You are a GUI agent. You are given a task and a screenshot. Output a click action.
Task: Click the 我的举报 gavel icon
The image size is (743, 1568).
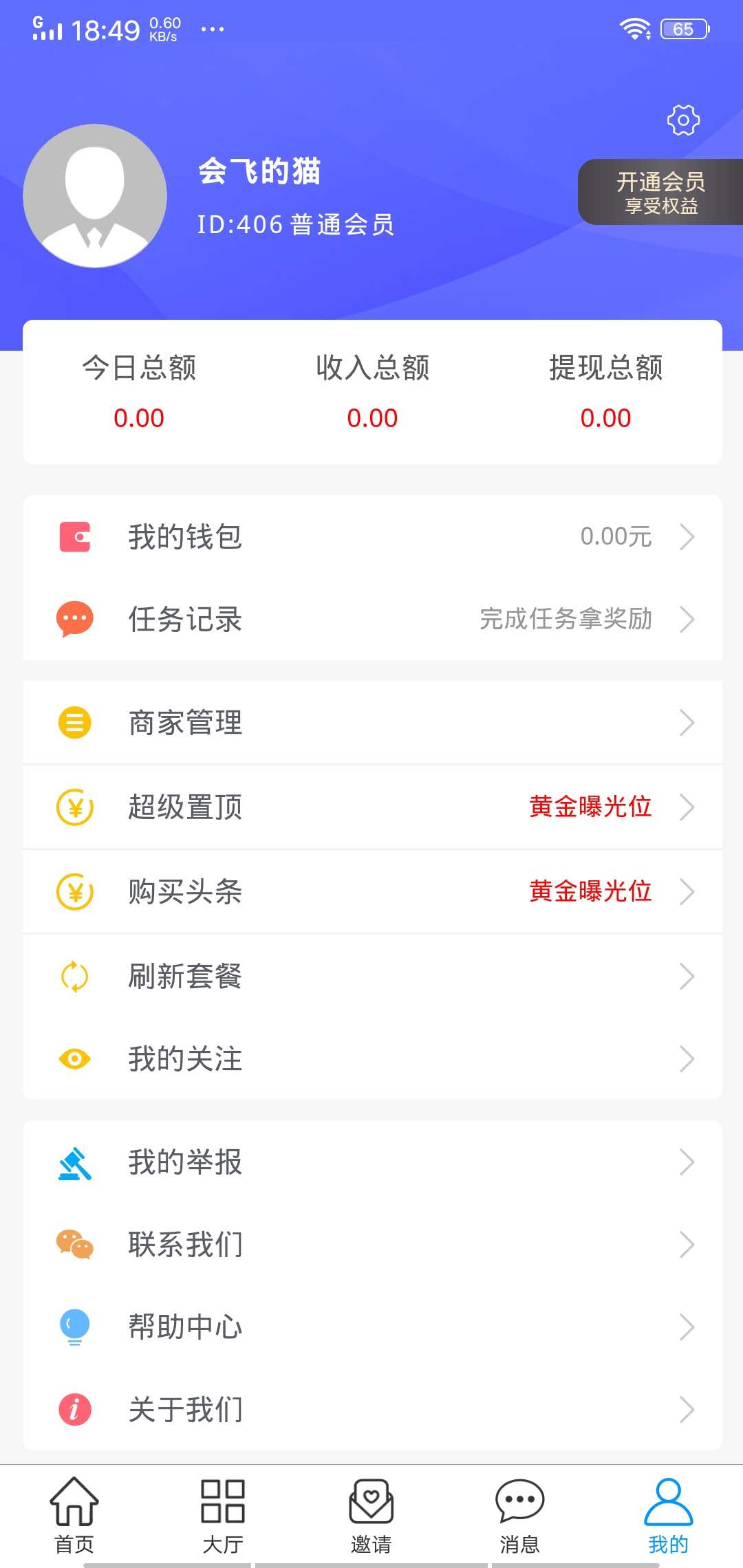pos(75,1162)
